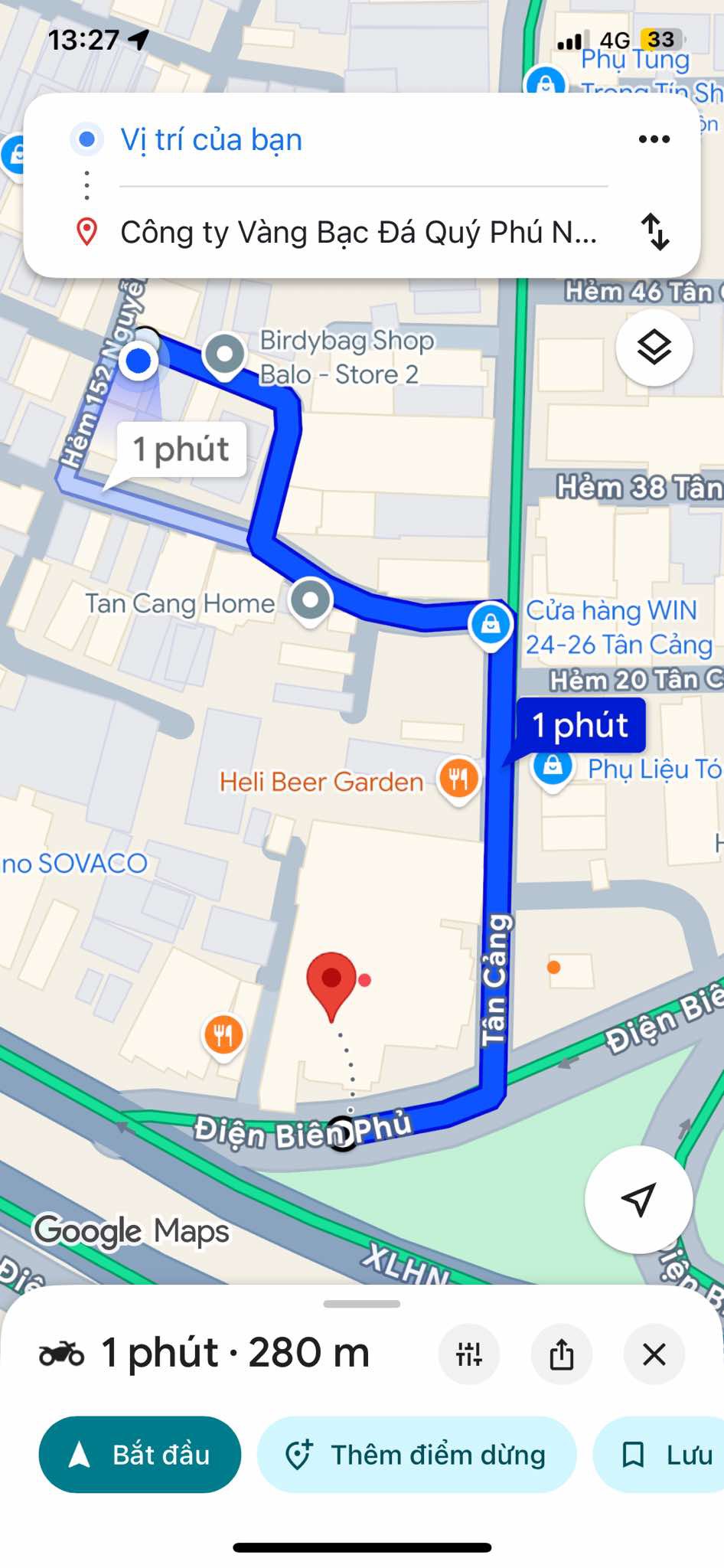Tap Cửa hàng WIN 24-26 Tân Cảng marker
The image size is (724, 1568).
click(491, 624)
